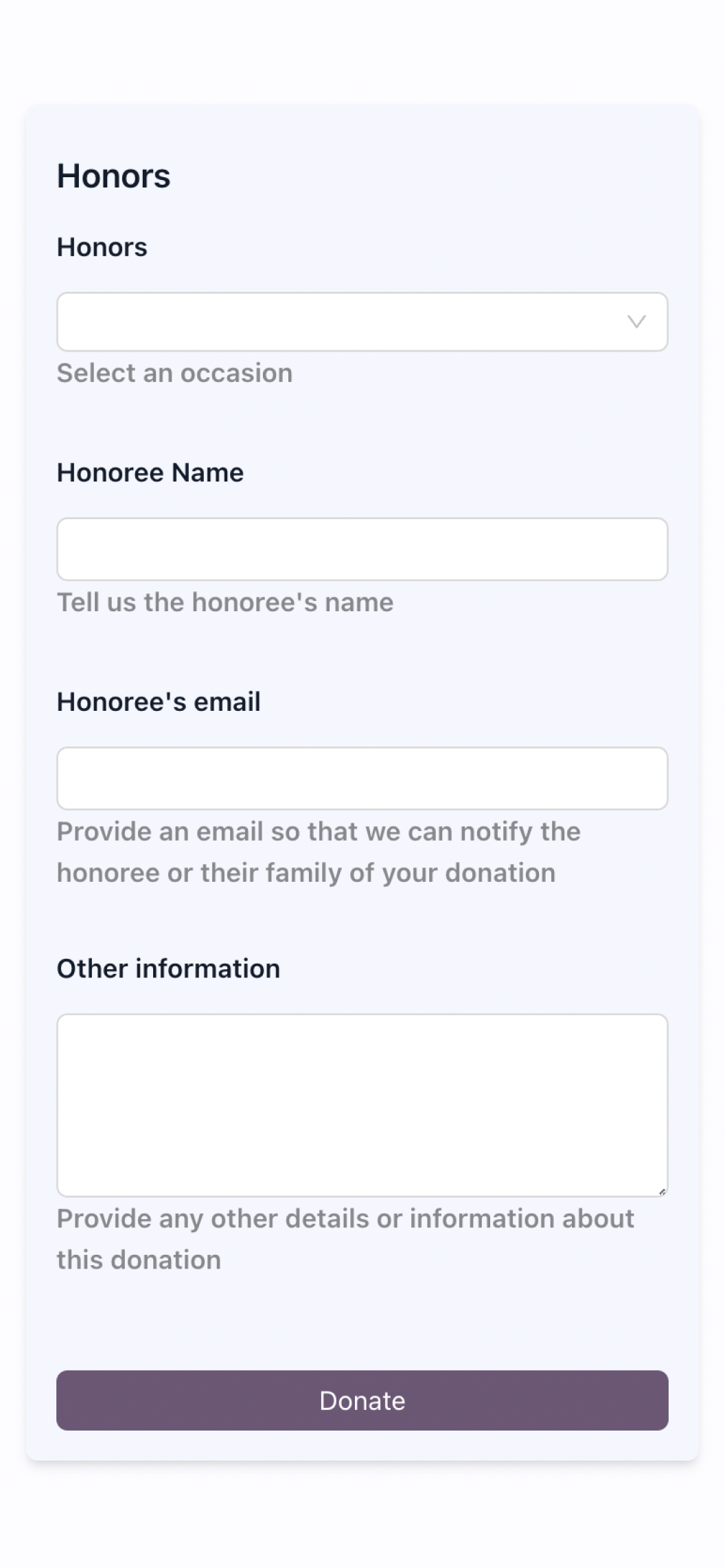Select the Other information text area
This screenshot has width=725, height=1568.
point(362,1105)
